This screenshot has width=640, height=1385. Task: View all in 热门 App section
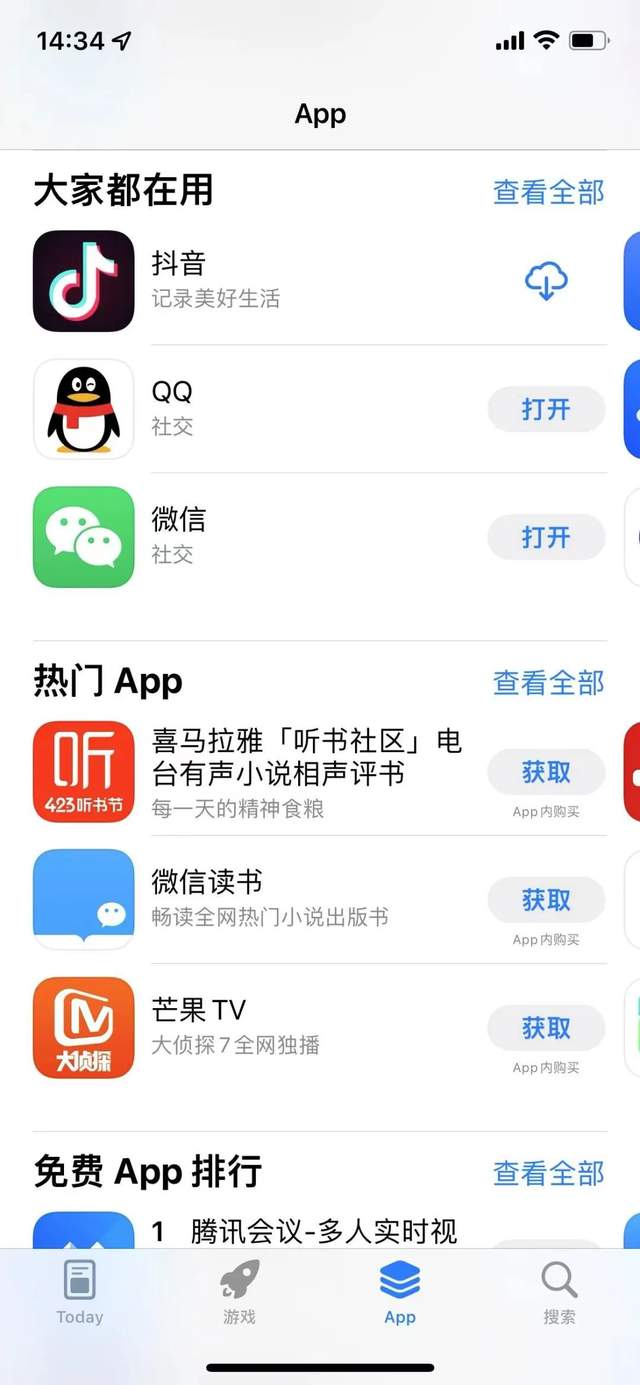(549, 683)
